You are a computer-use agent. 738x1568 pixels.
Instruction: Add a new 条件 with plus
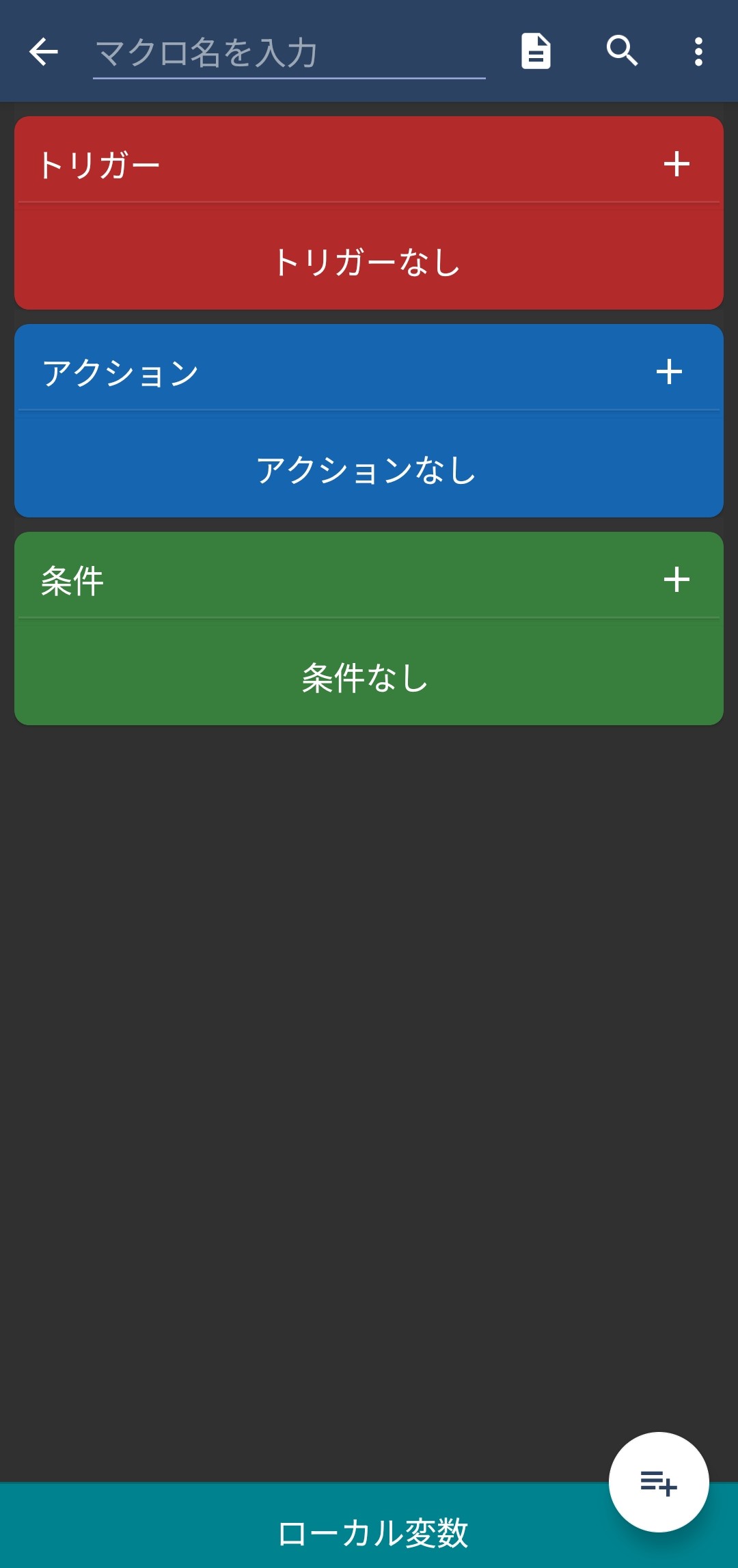click(676, 580)
